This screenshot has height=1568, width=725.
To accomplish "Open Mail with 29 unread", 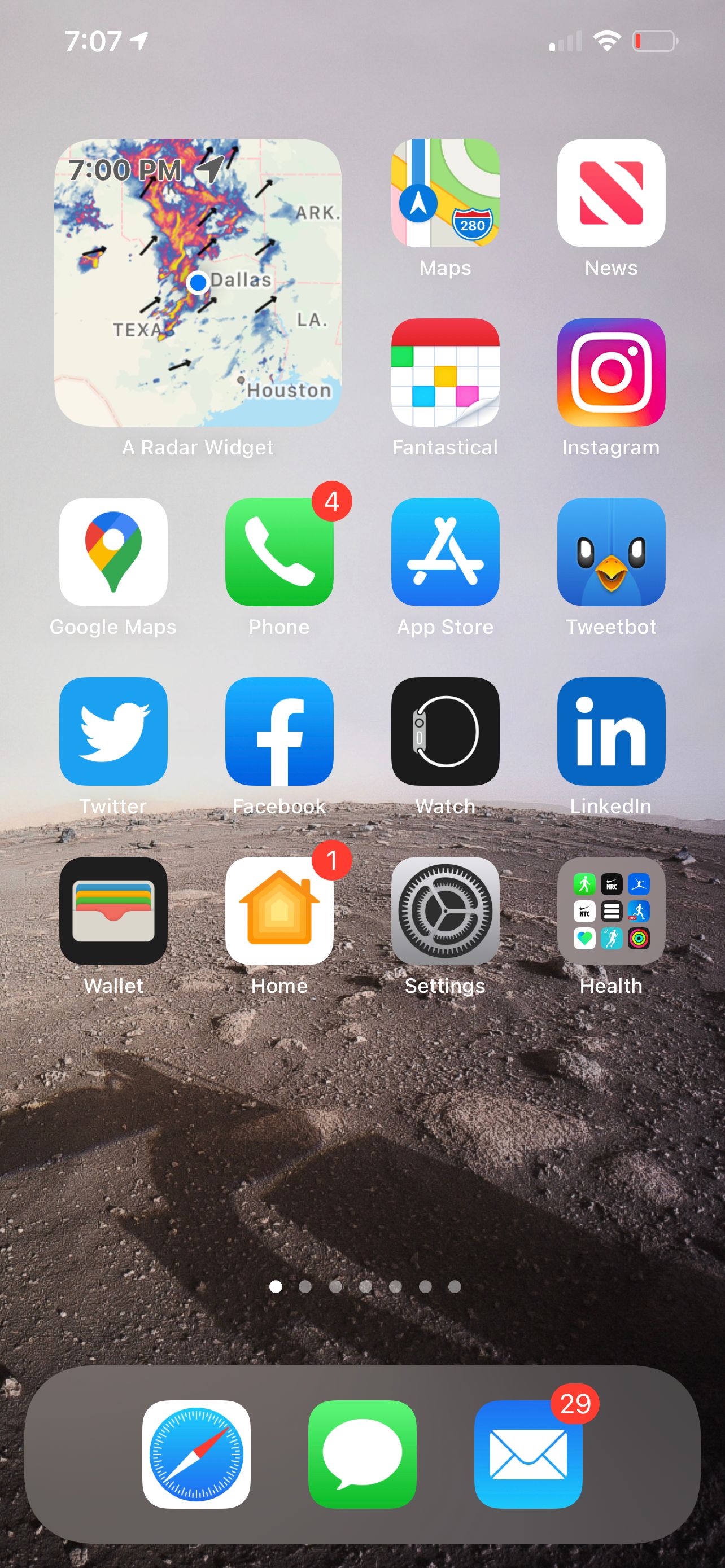I will point(529,1454).
